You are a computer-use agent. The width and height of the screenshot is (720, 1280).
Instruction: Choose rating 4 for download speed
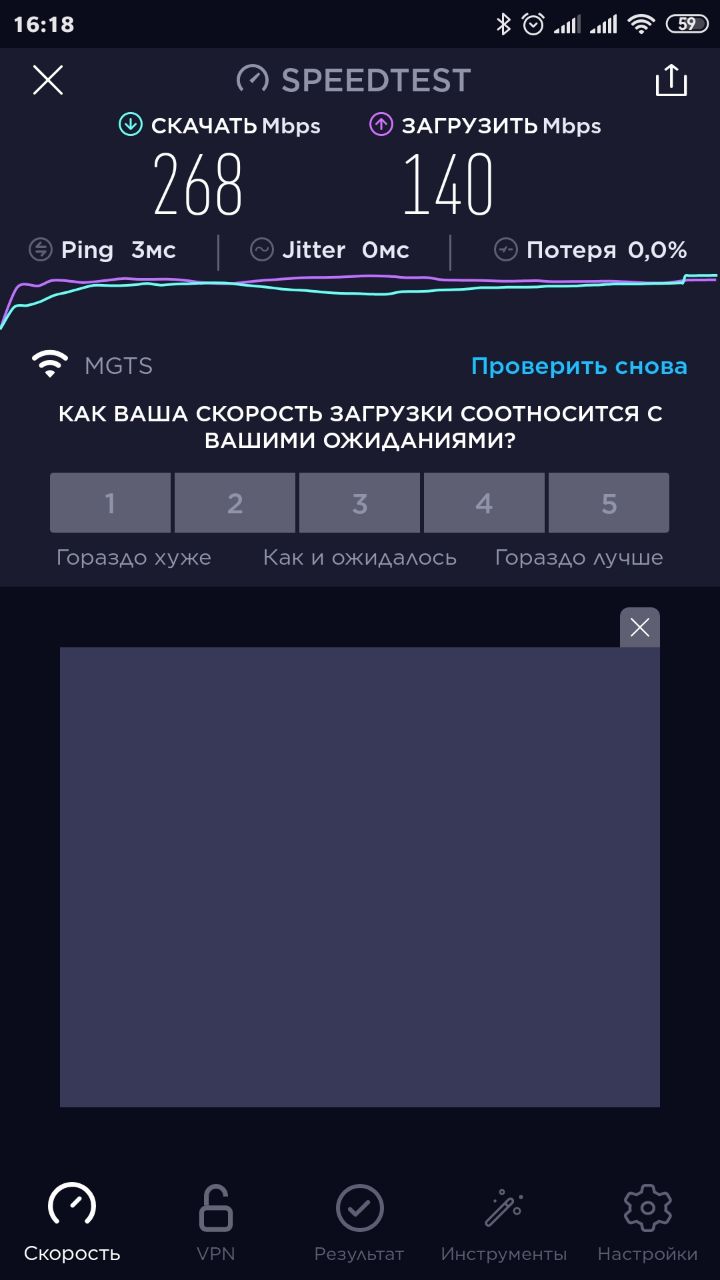click(484, 503)
